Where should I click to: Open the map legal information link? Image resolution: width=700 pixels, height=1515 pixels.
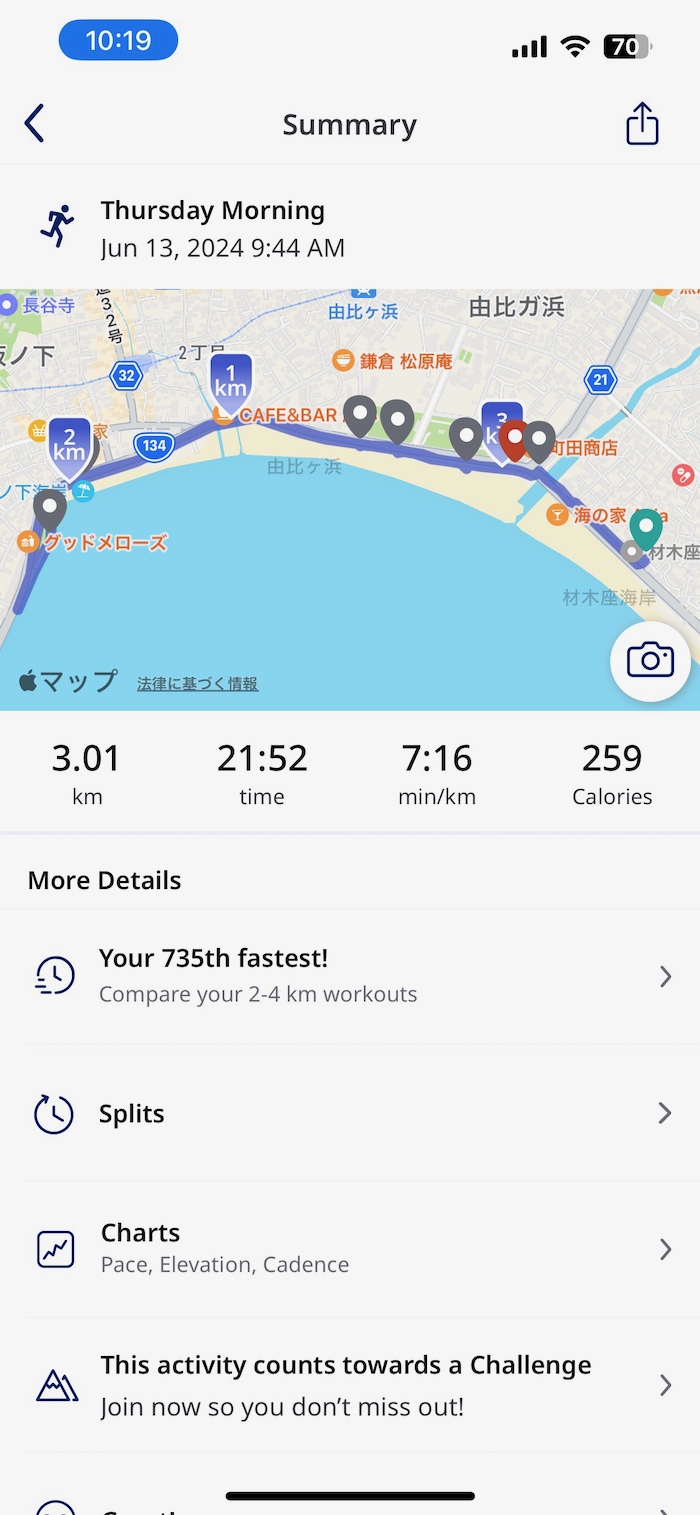(x=197, y=684)
